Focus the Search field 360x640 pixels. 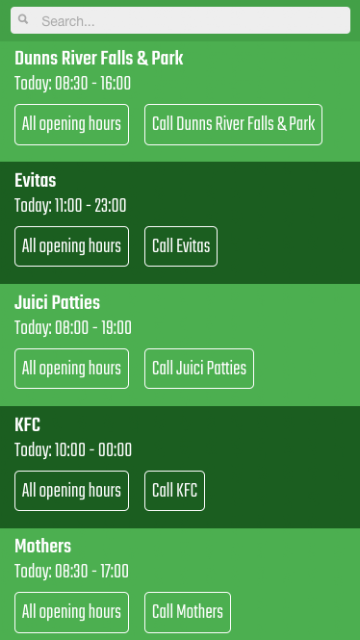click(x=180, y=20)
